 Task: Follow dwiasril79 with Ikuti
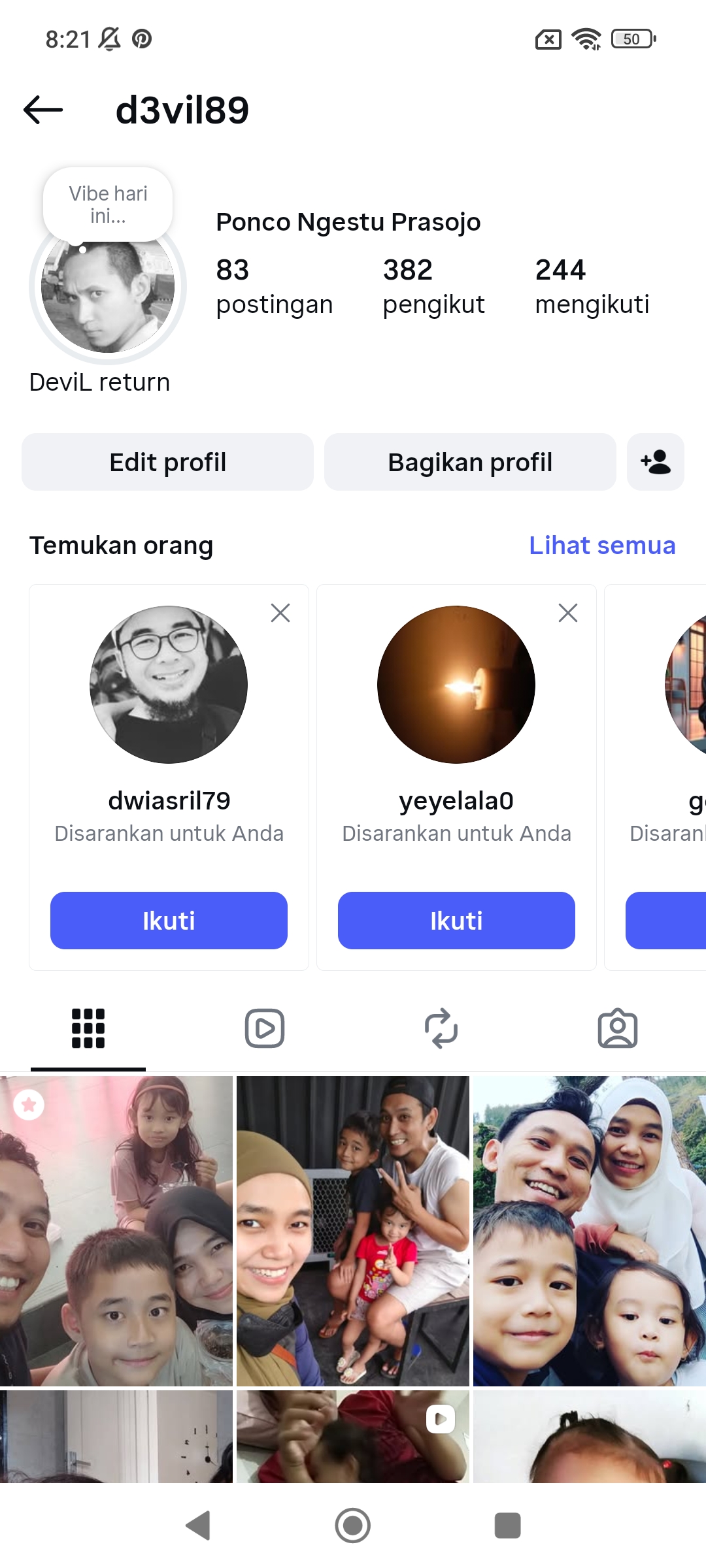pyautogui.click(x=169, y=921)
